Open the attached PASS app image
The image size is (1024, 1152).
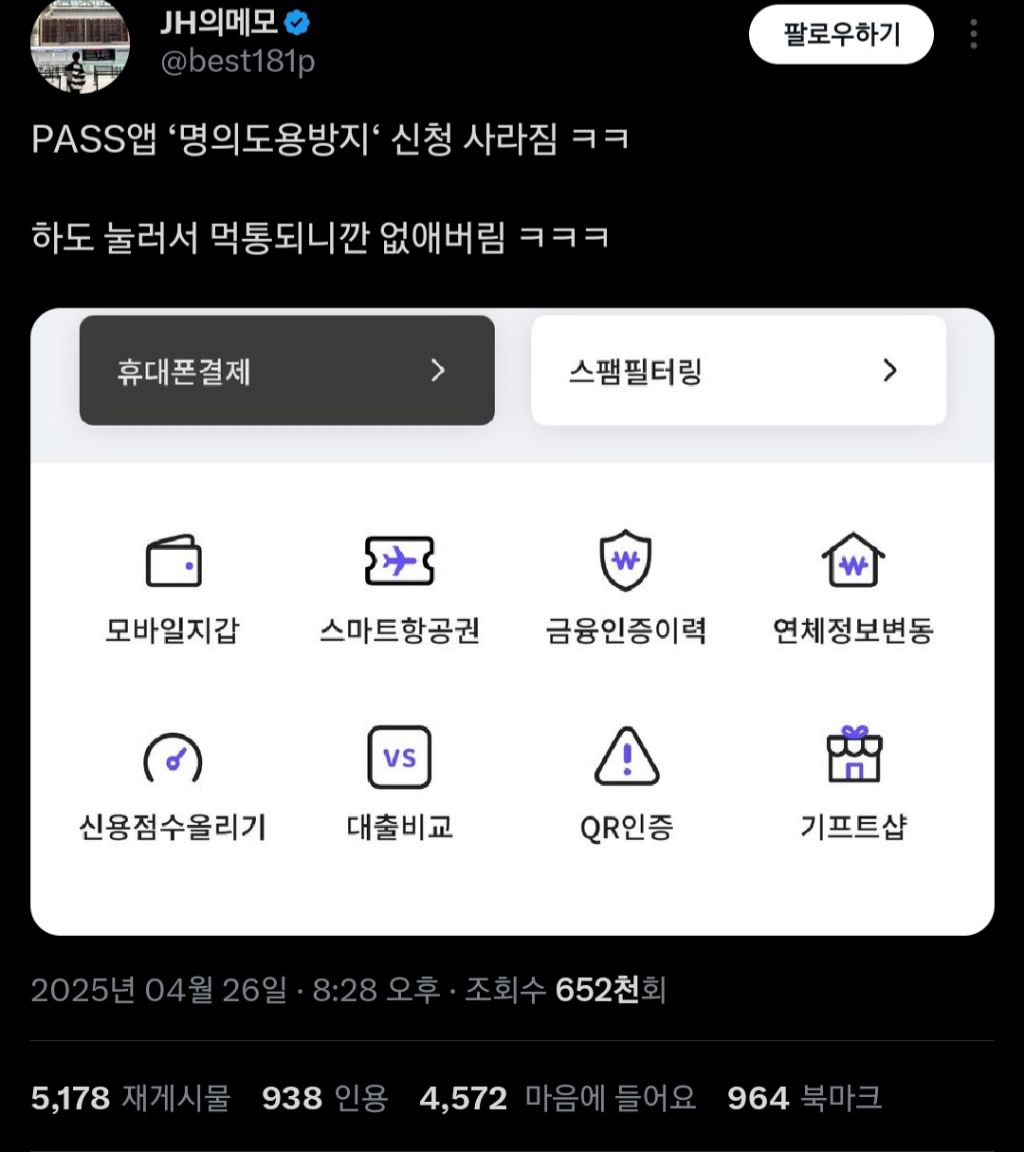click(x=512, y=622)
